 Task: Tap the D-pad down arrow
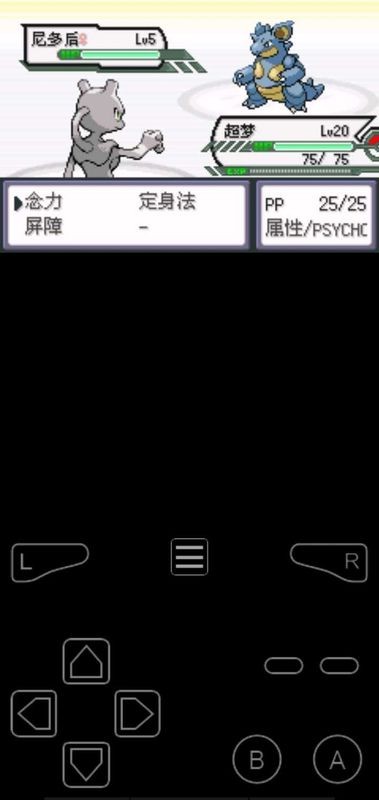86,764
